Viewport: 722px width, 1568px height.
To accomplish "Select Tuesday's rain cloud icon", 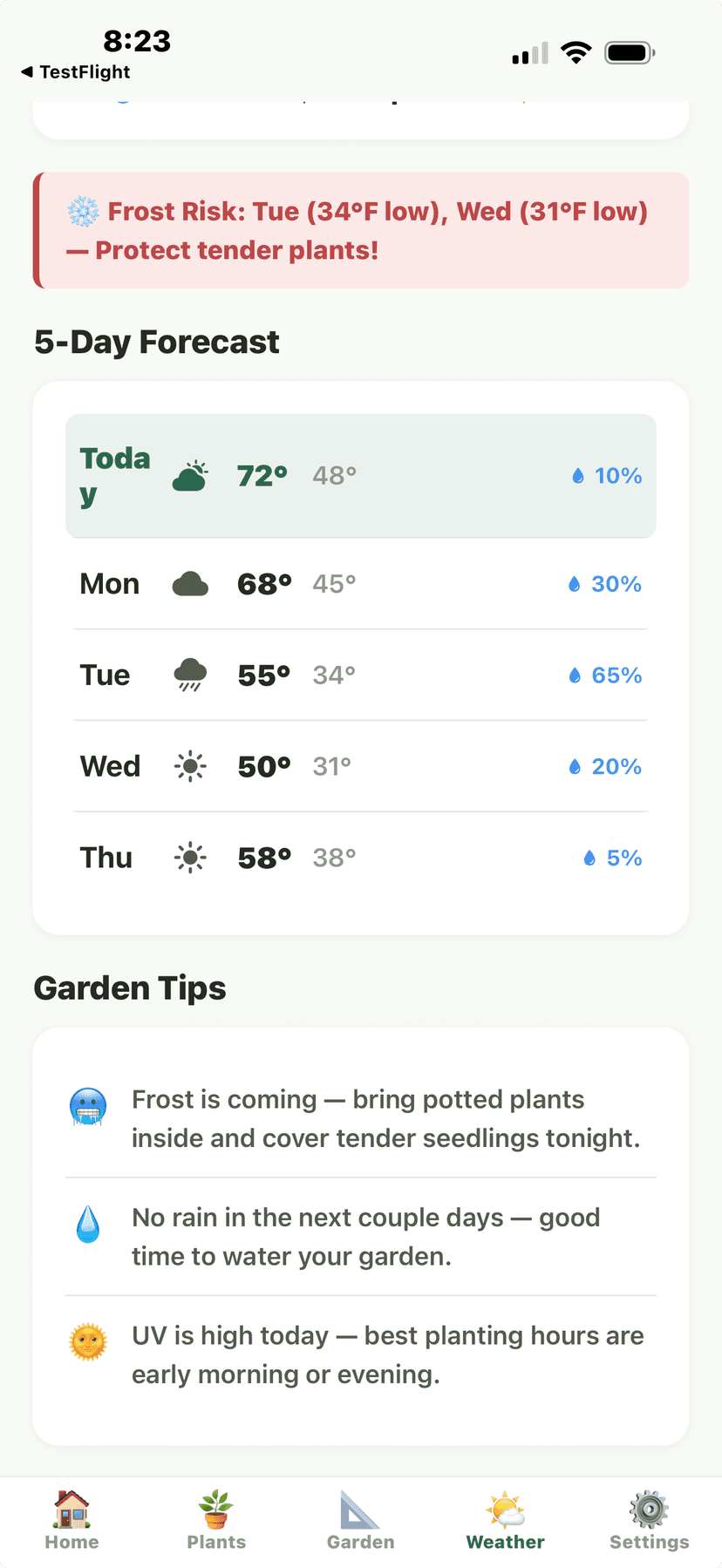I will tap(190, 674).
